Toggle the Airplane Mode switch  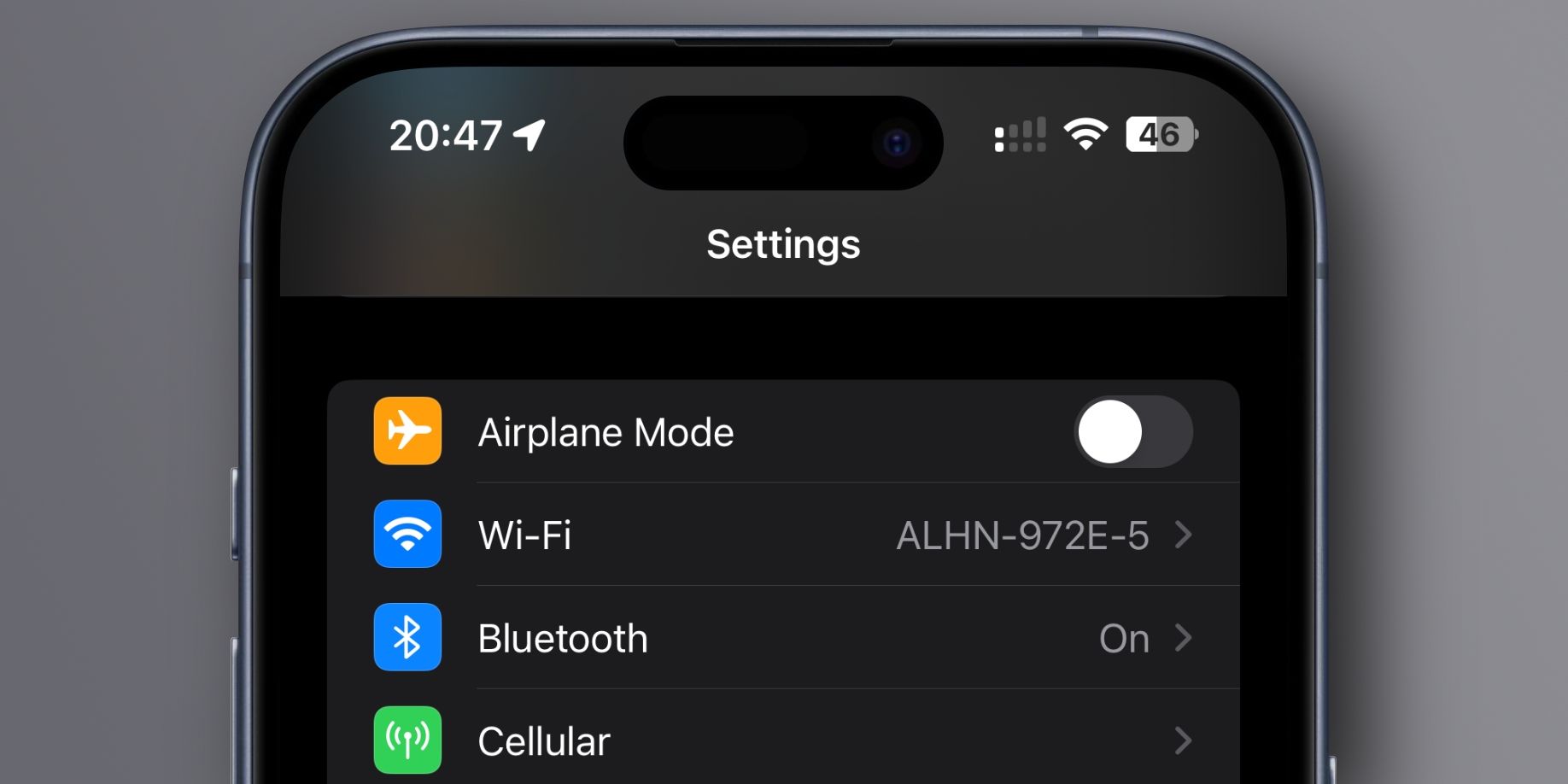[x=1132, y=432]
